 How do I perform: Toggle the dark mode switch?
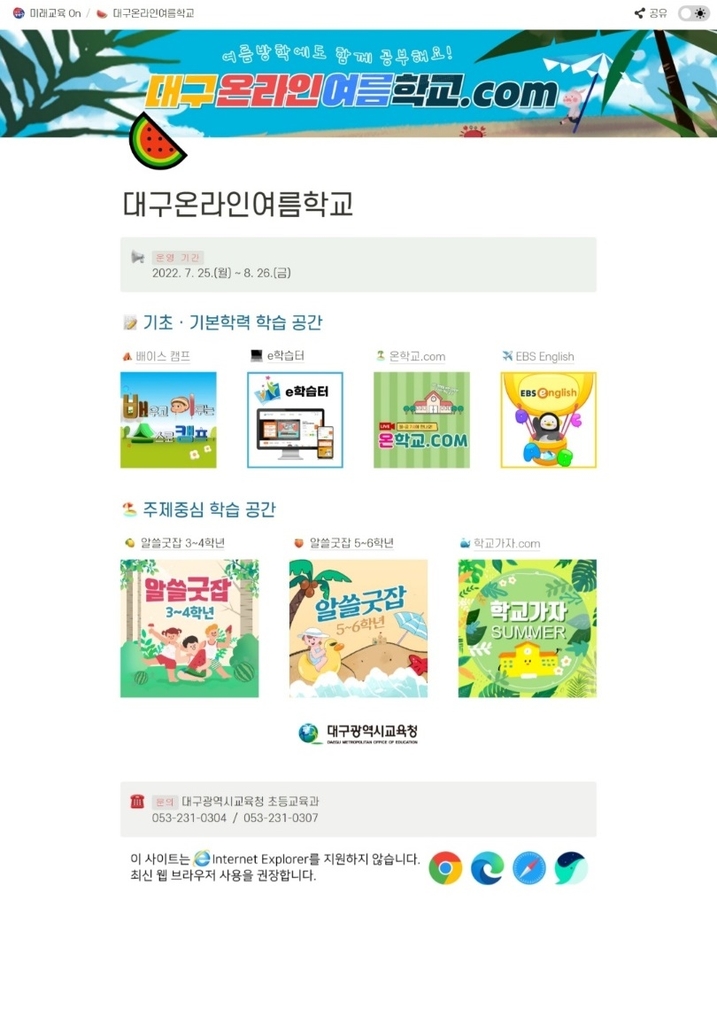click(693, 13)
